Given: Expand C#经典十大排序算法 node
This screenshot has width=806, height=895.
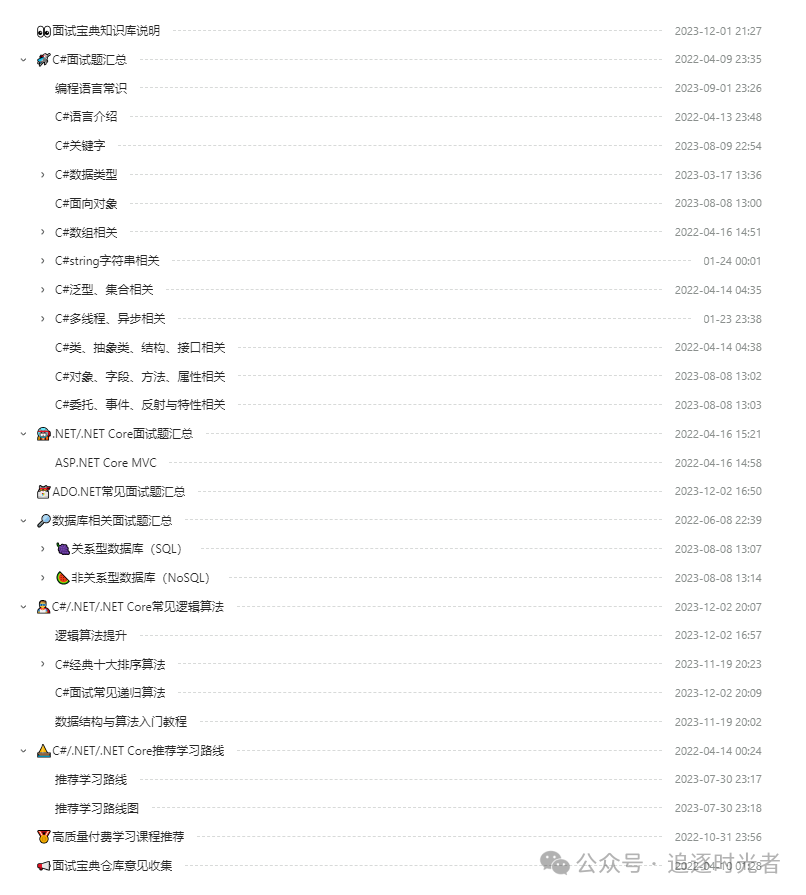Looking at the screenshot, I should point(43,664).
